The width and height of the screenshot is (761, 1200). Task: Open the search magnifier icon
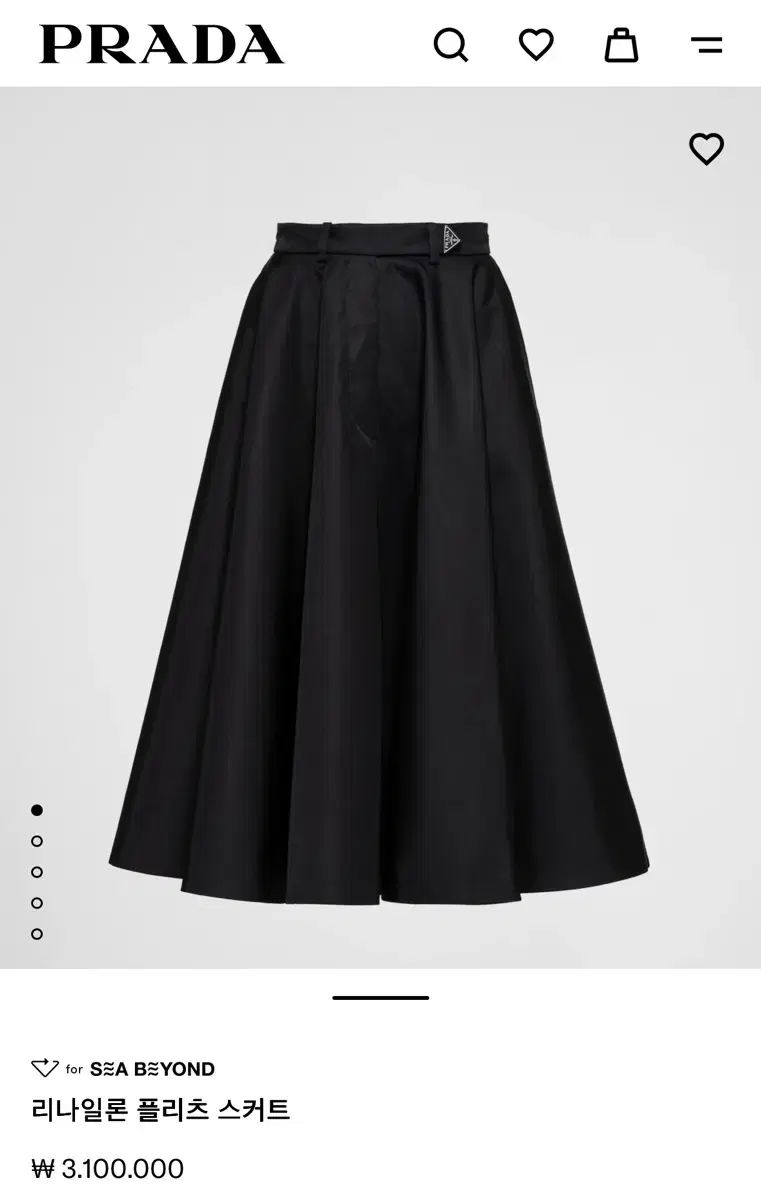tap(450, 45)
